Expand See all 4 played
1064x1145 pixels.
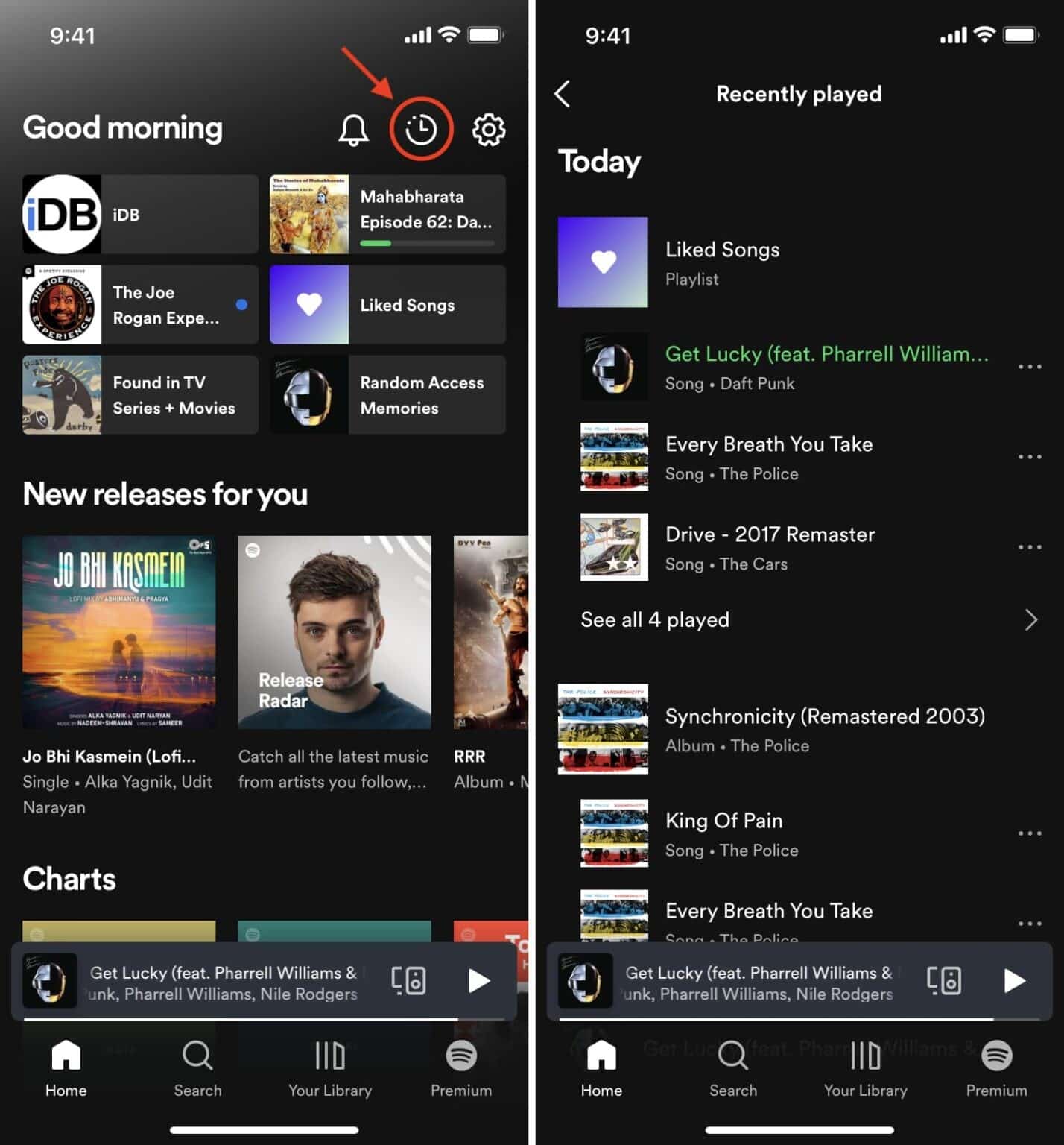coord(808,619)
